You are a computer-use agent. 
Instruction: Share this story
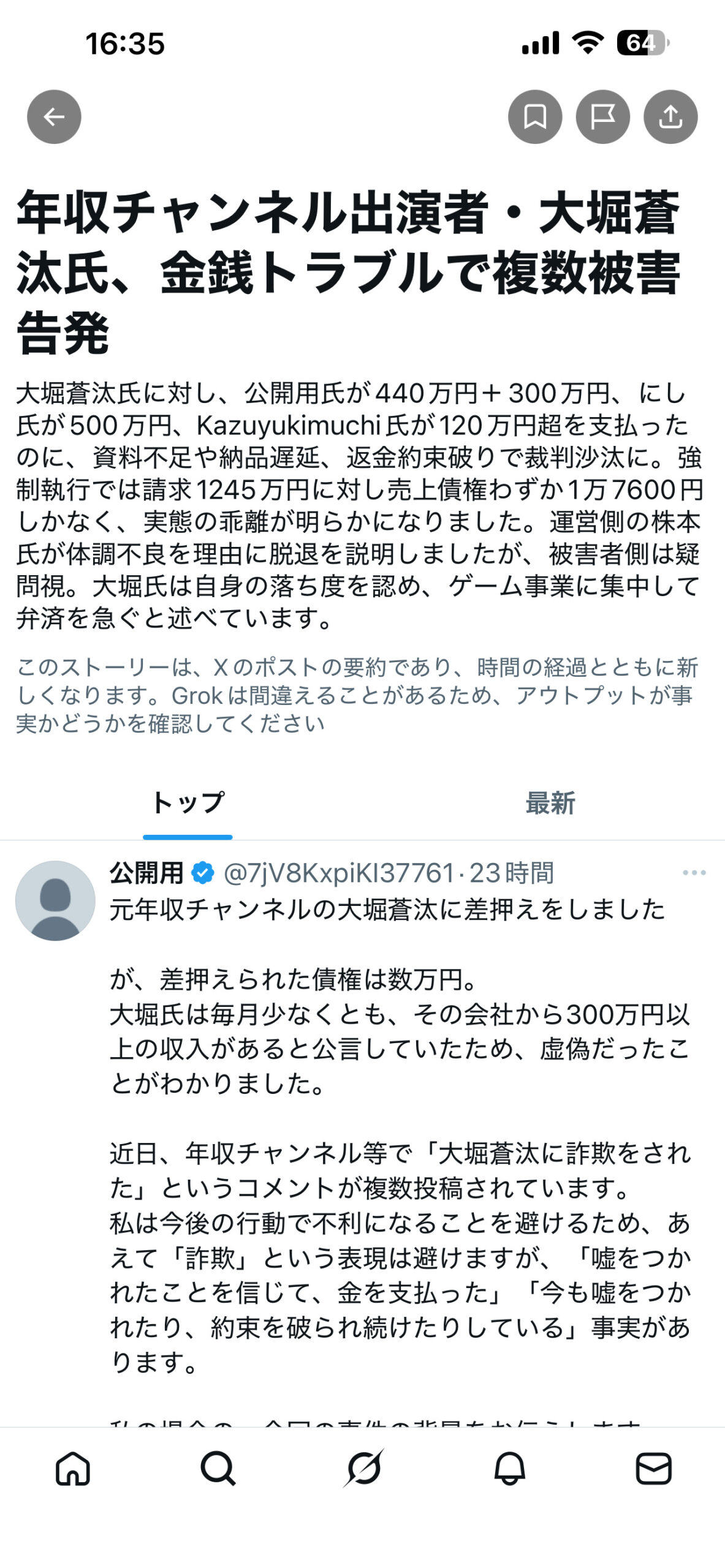tap(670, 116)
